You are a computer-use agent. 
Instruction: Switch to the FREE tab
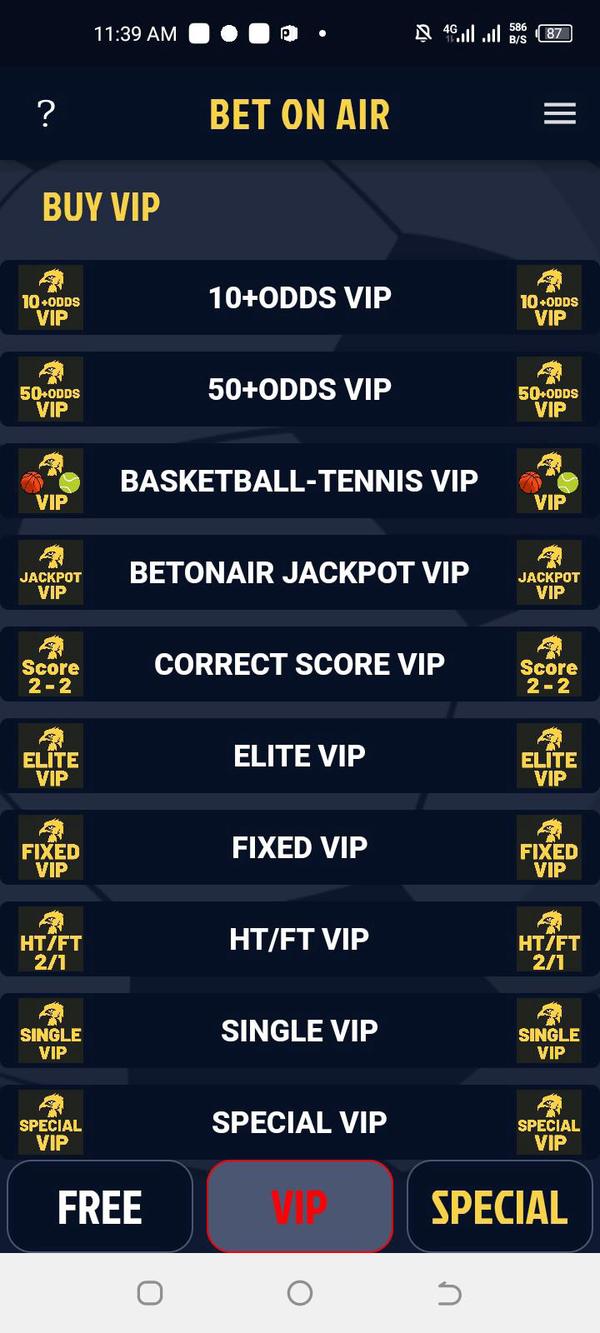pyautogui.click(x=100, y=1207)
